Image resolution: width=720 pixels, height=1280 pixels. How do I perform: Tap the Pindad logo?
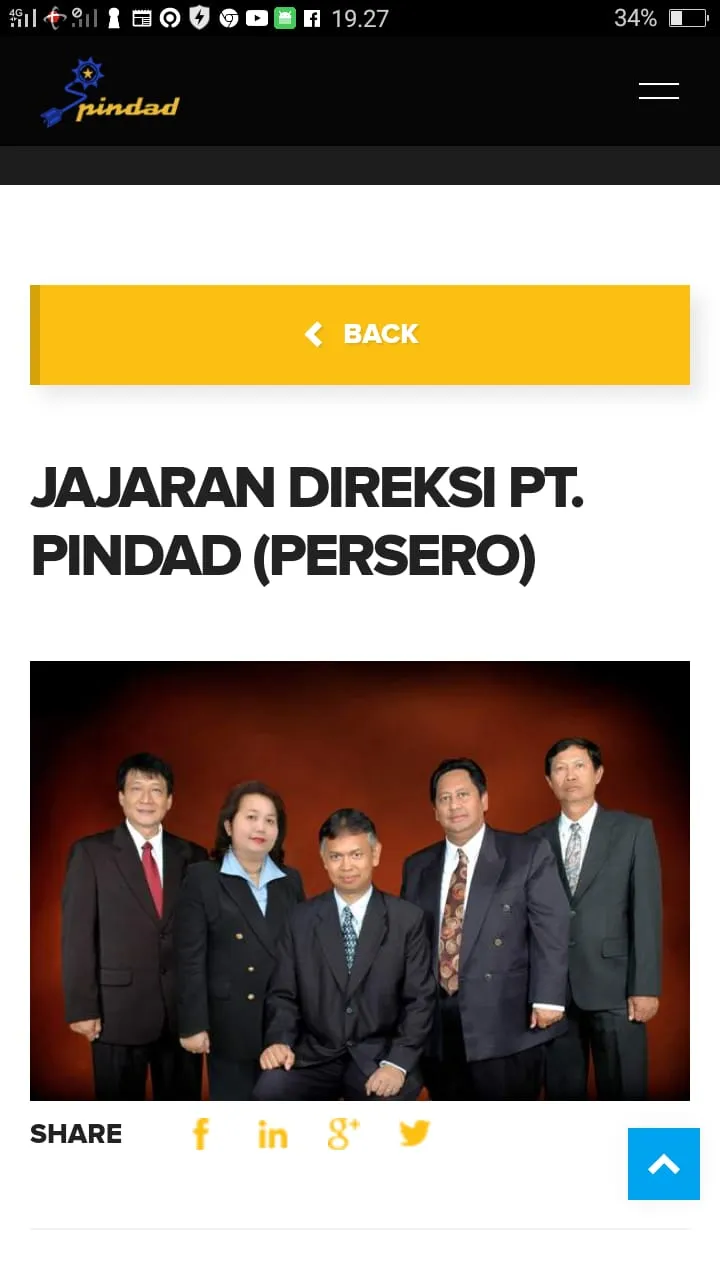tap(110, 92)
